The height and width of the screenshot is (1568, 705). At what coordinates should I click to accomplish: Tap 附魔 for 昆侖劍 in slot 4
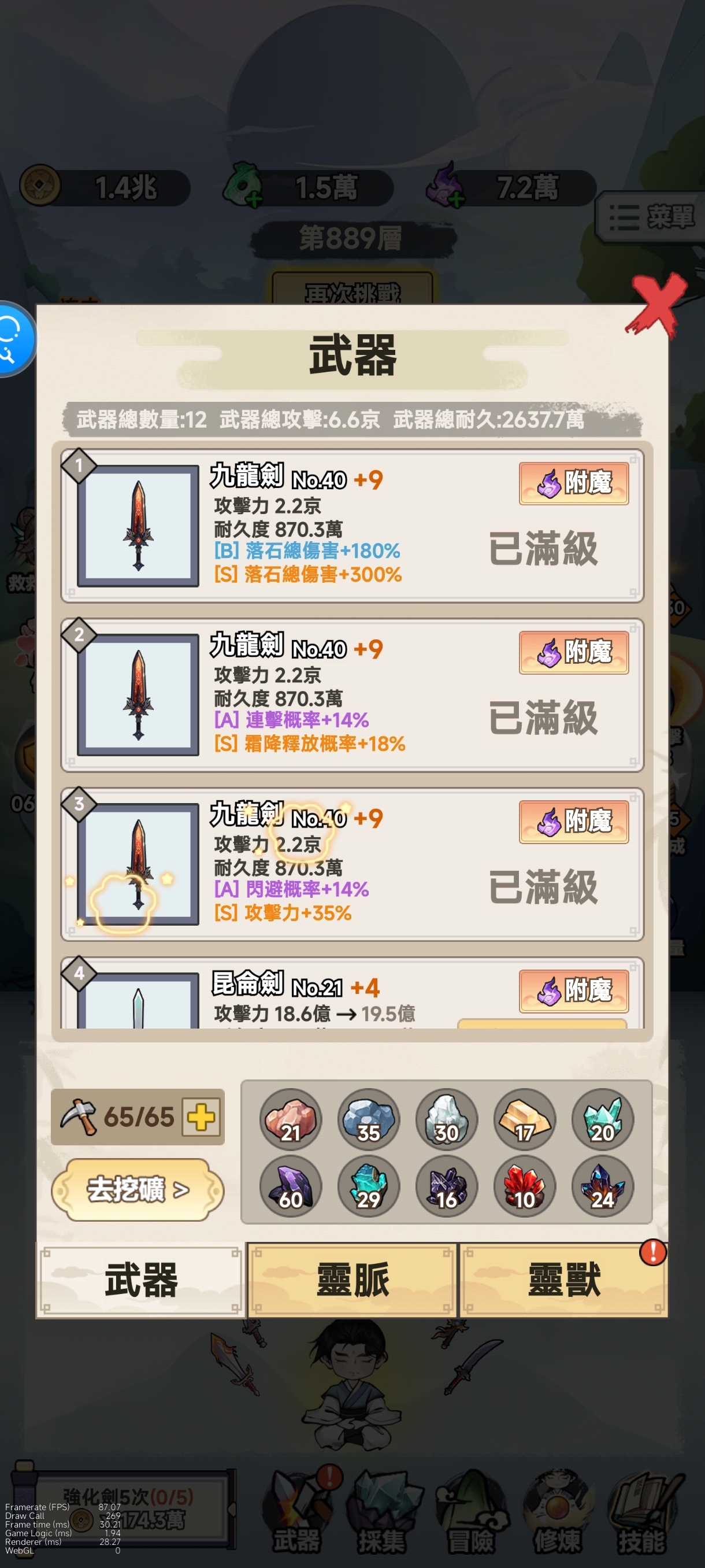[x=573, y=990]
